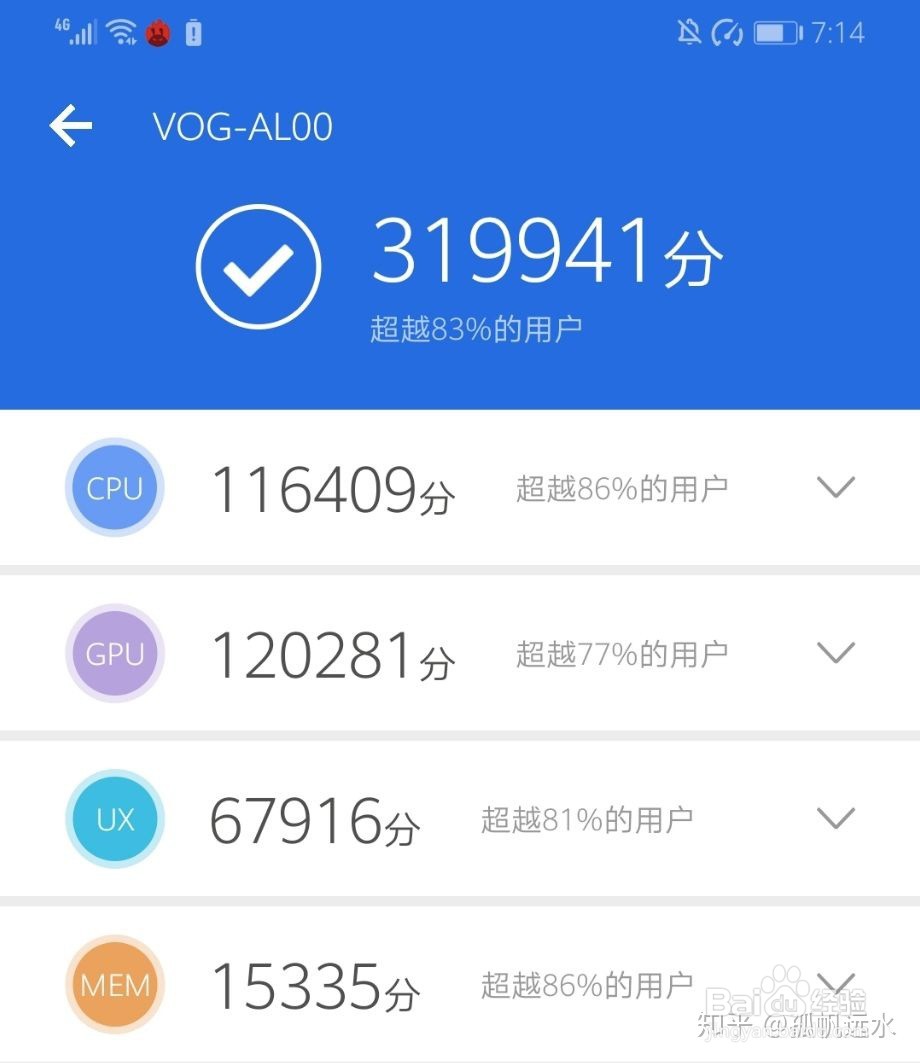Select the MEM score category icon

(113, 983)
